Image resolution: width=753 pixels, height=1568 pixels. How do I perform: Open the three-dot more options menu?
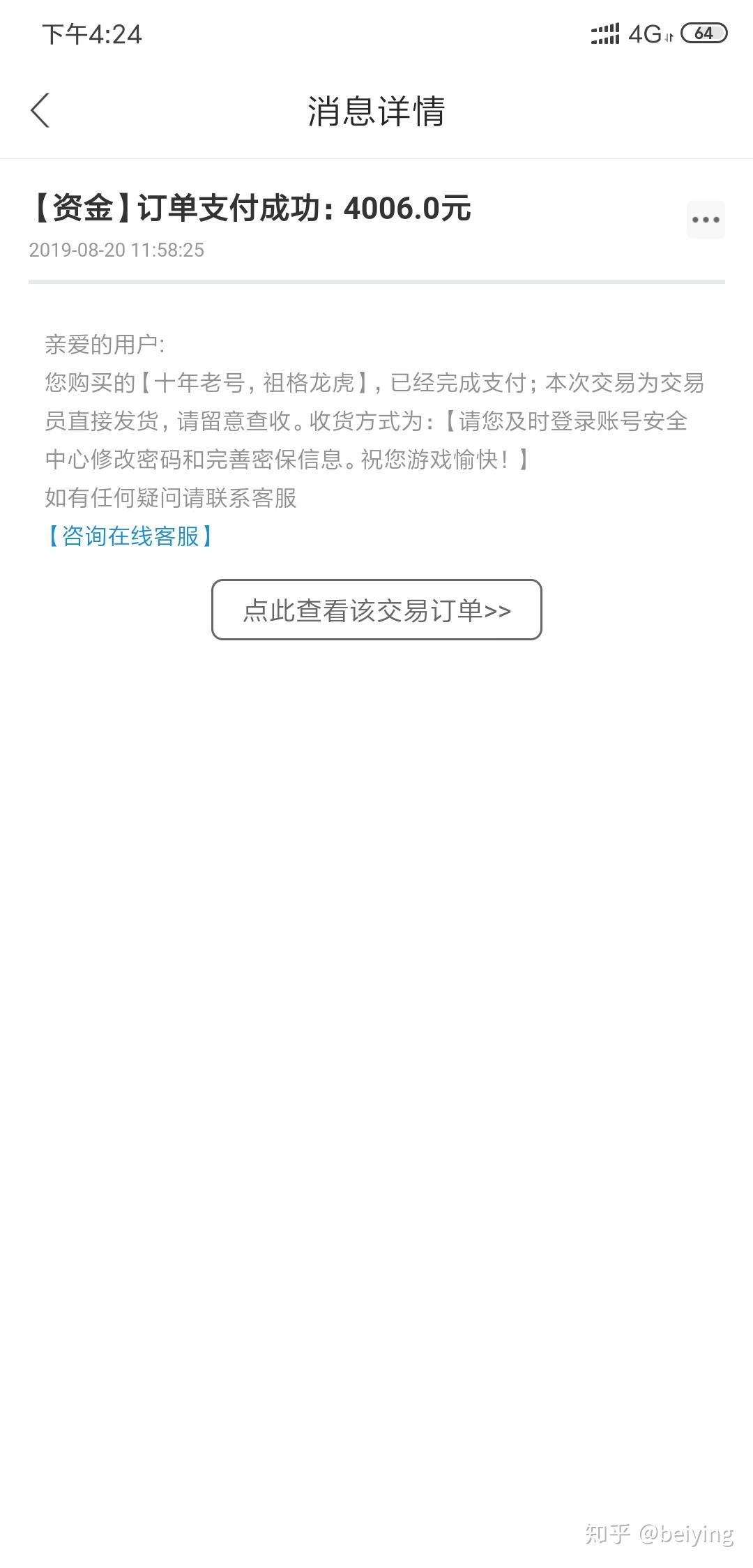tap(706, 220)
